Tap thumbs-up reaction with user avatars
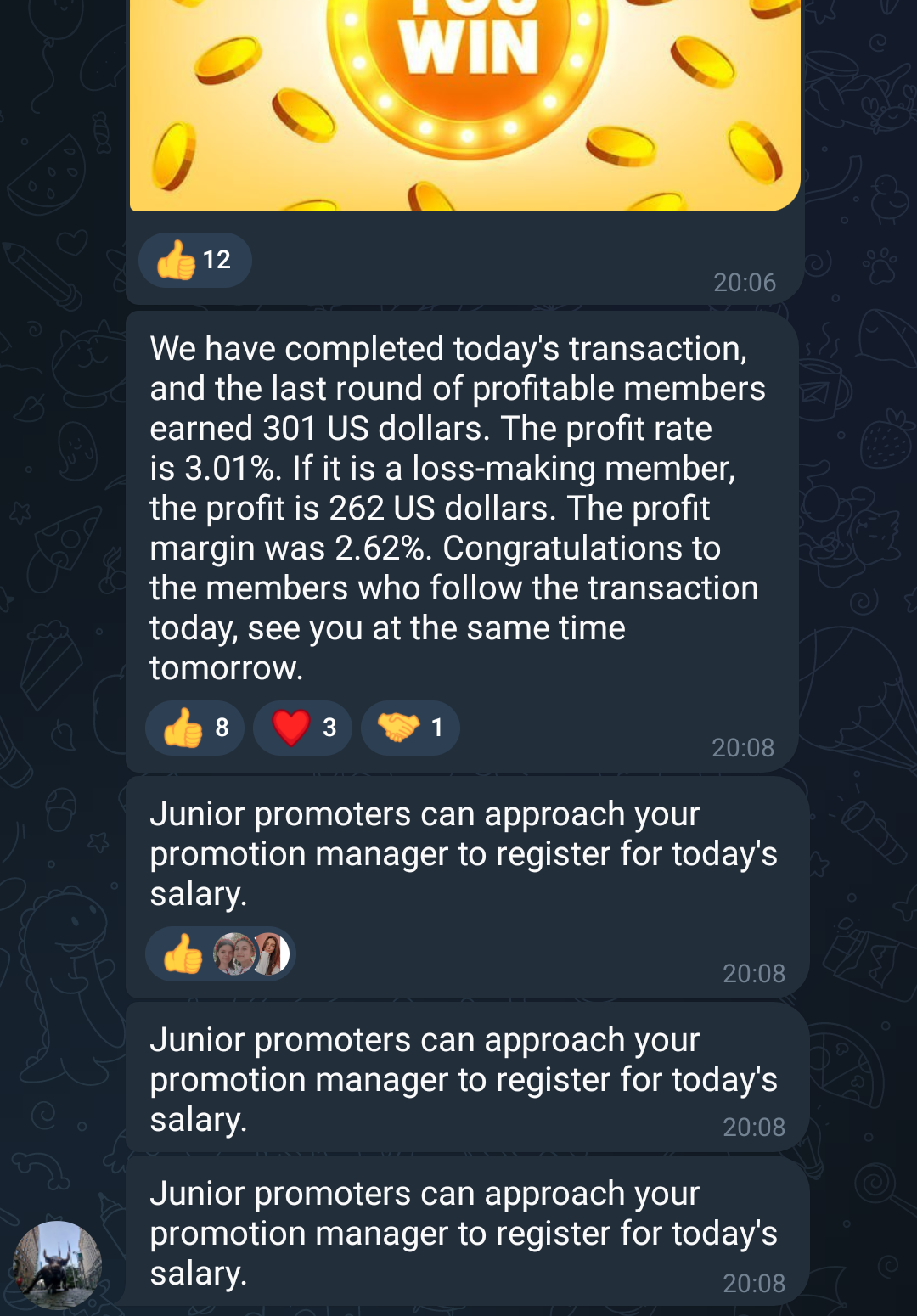This screenshot has width=917, height=1316. tap(220, 953)
